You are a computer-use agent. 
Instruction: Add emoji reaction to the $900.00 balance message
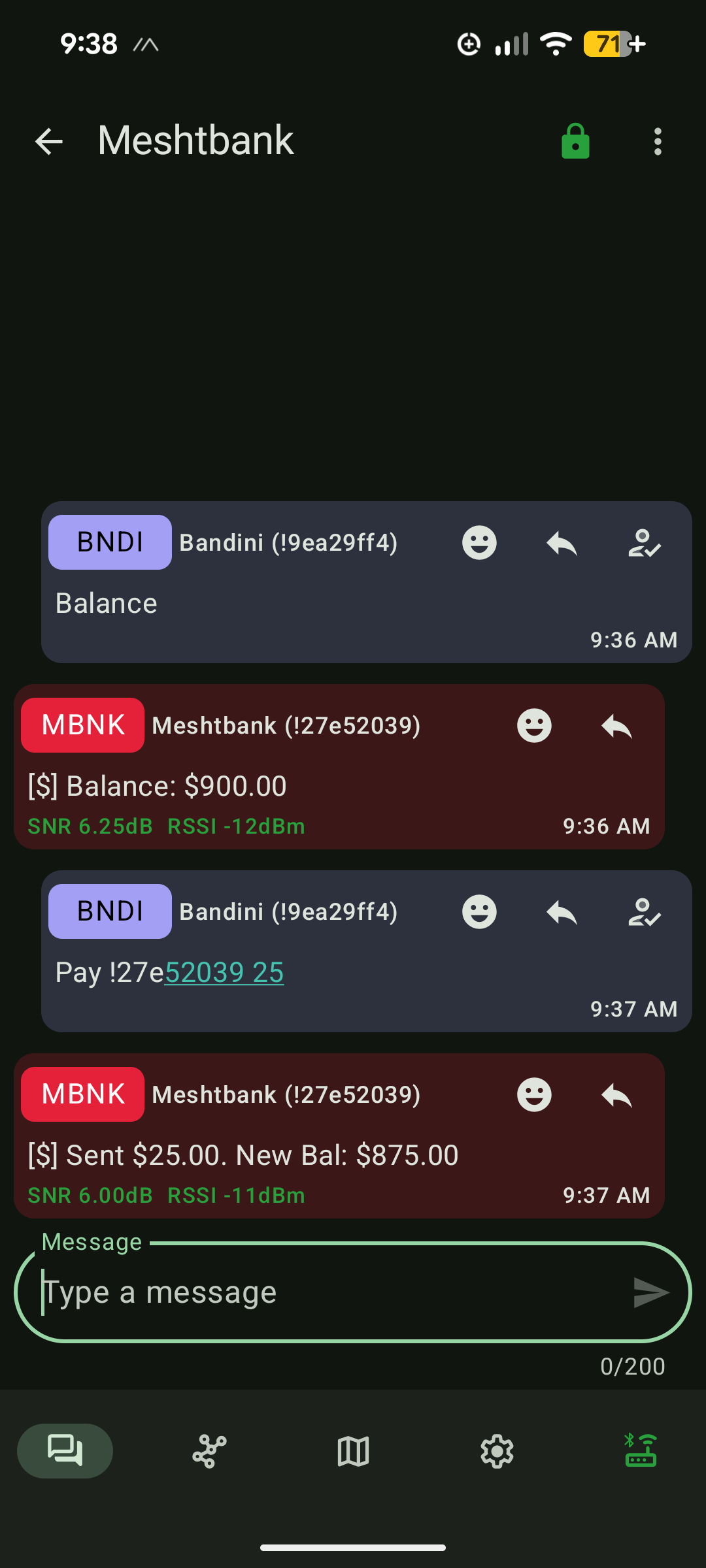534,726
